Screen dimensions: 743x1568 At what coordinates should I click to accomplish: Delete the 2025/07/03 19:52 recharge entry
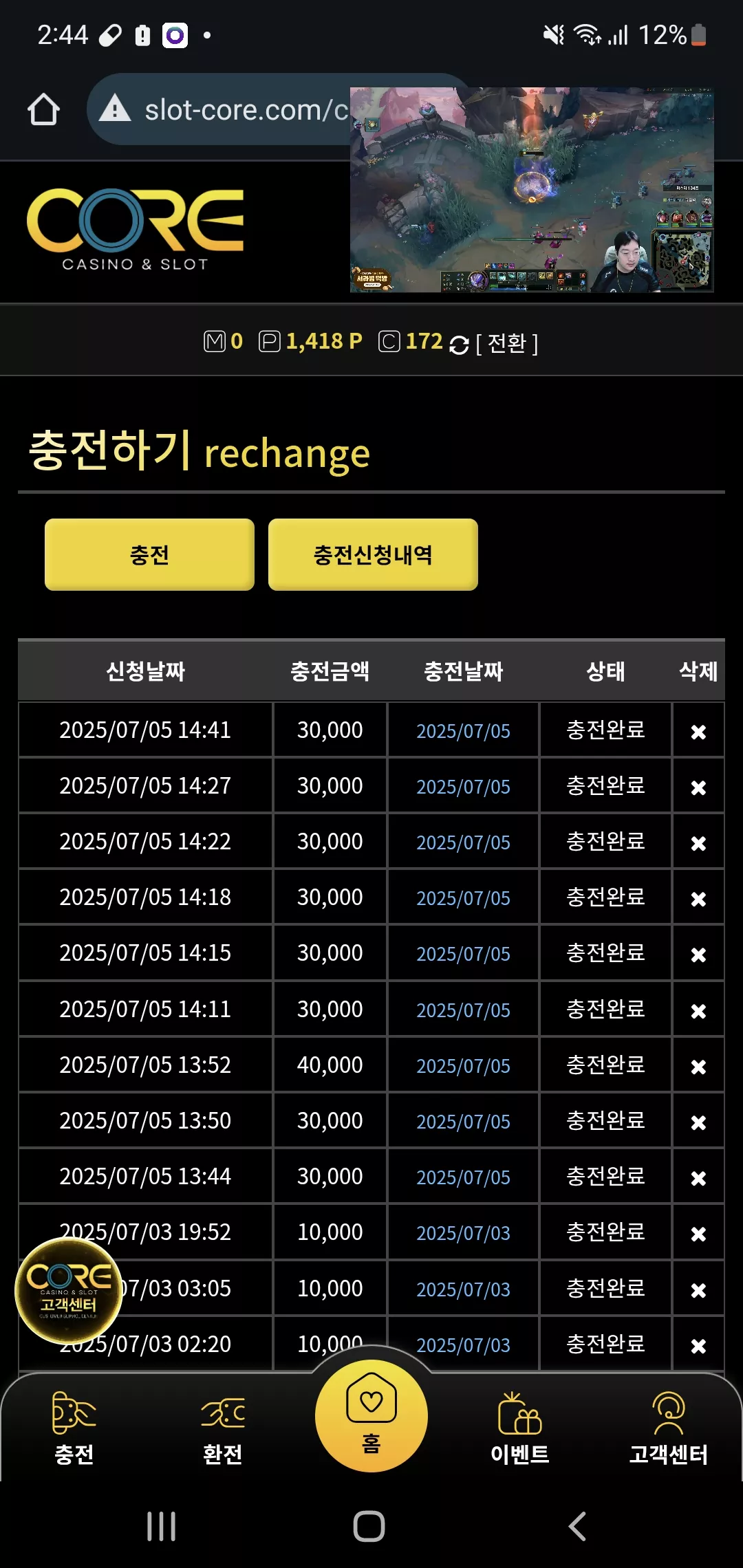tap(698, 1234)
